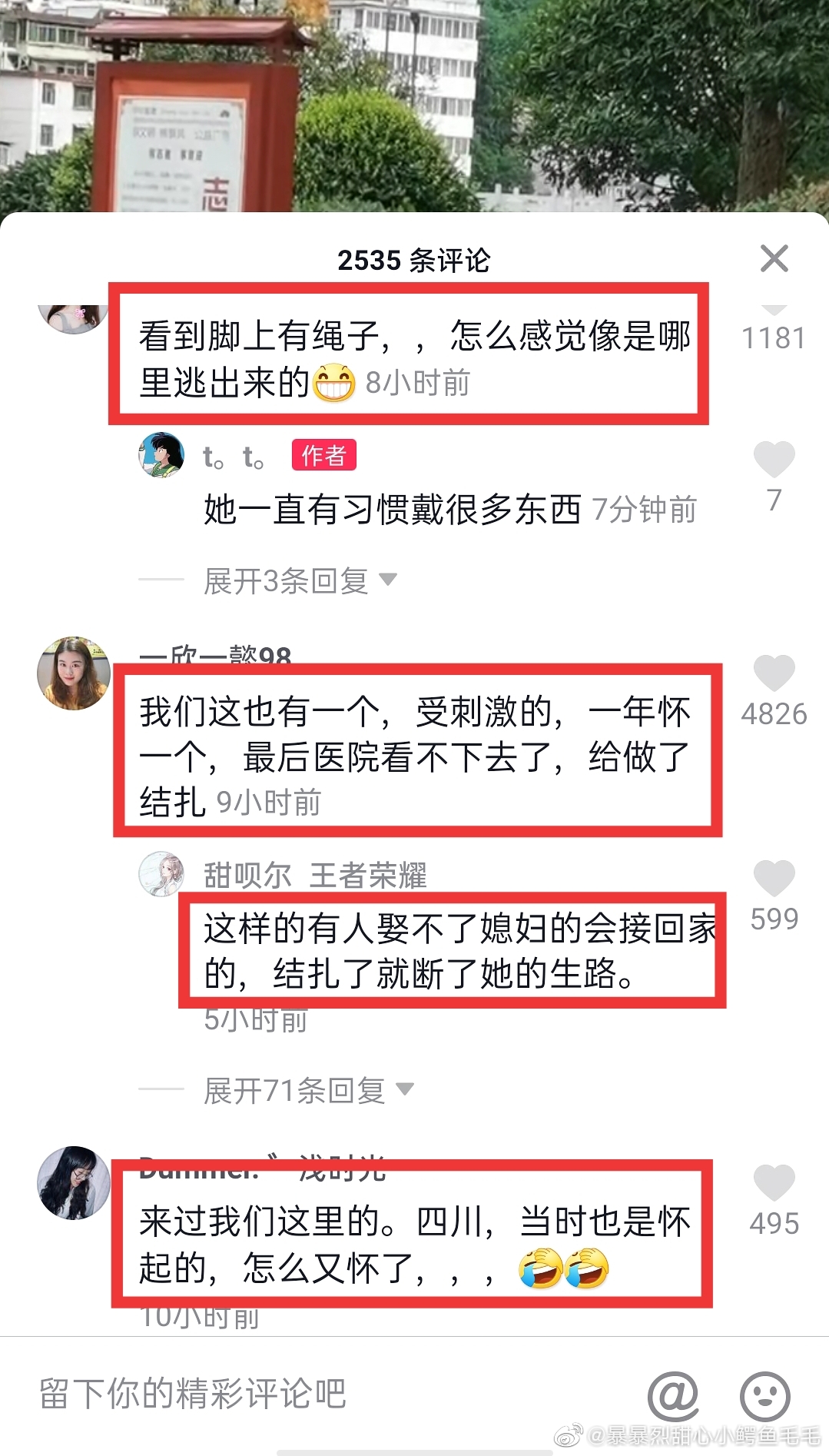View avatar of the 4826-likes commenter
The width and height of the screenshot is (829, 1456).
tap(74, 673)
